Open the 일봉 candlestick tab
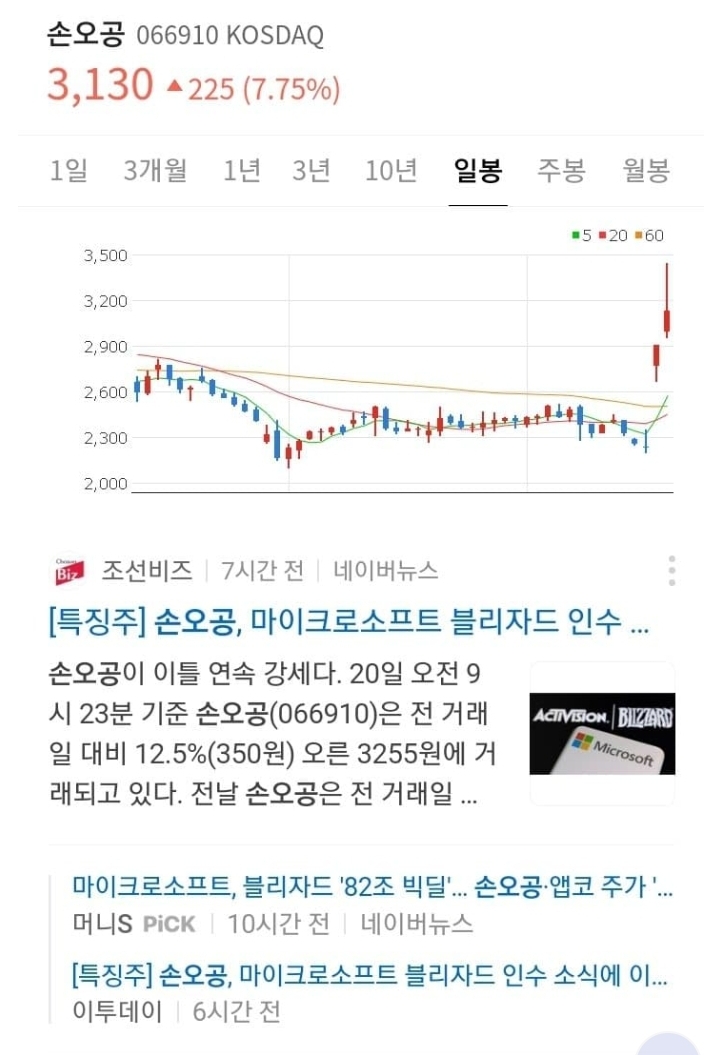This screenshot has height=1055, width=720. coord(477,171)
